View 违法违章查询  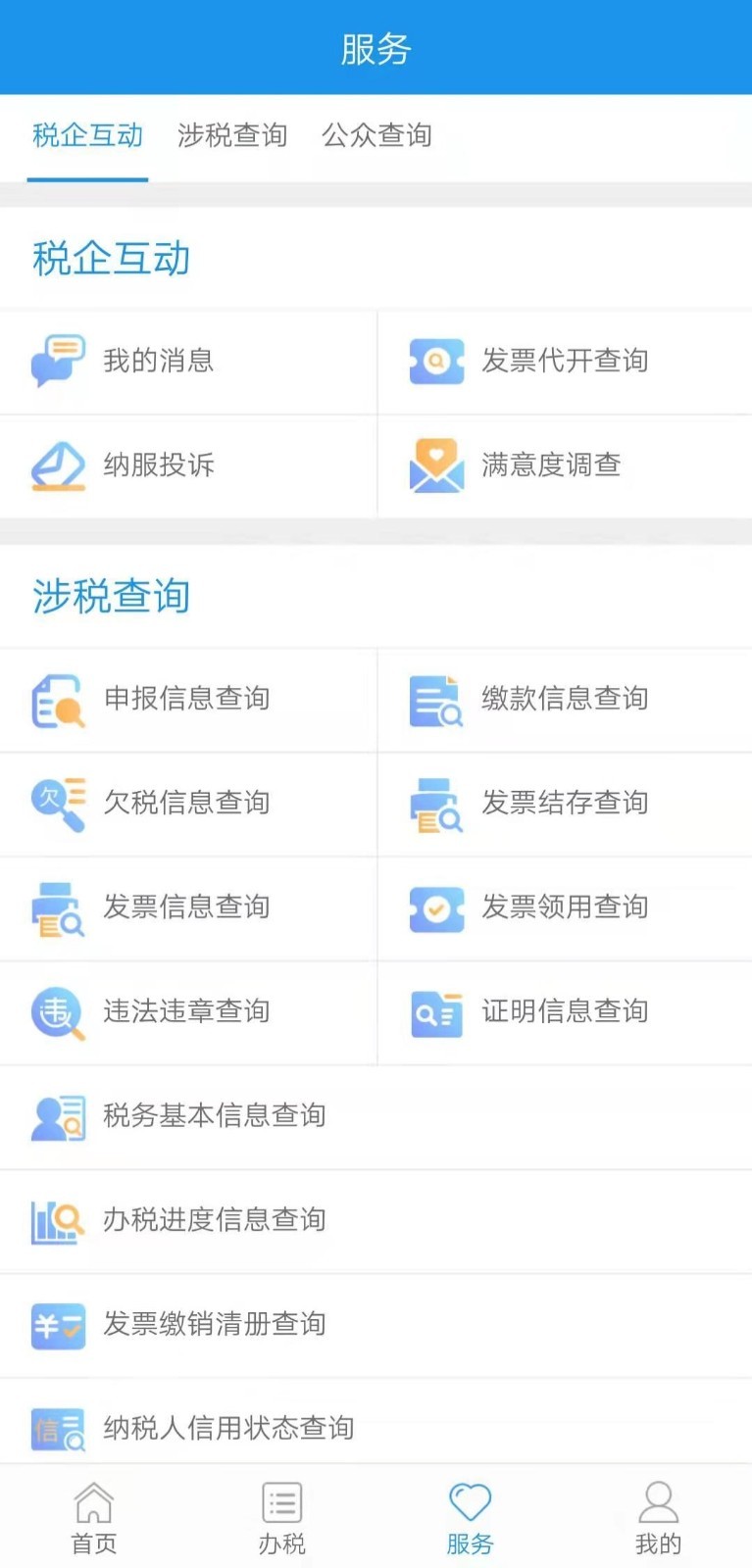coord(186,1011)
